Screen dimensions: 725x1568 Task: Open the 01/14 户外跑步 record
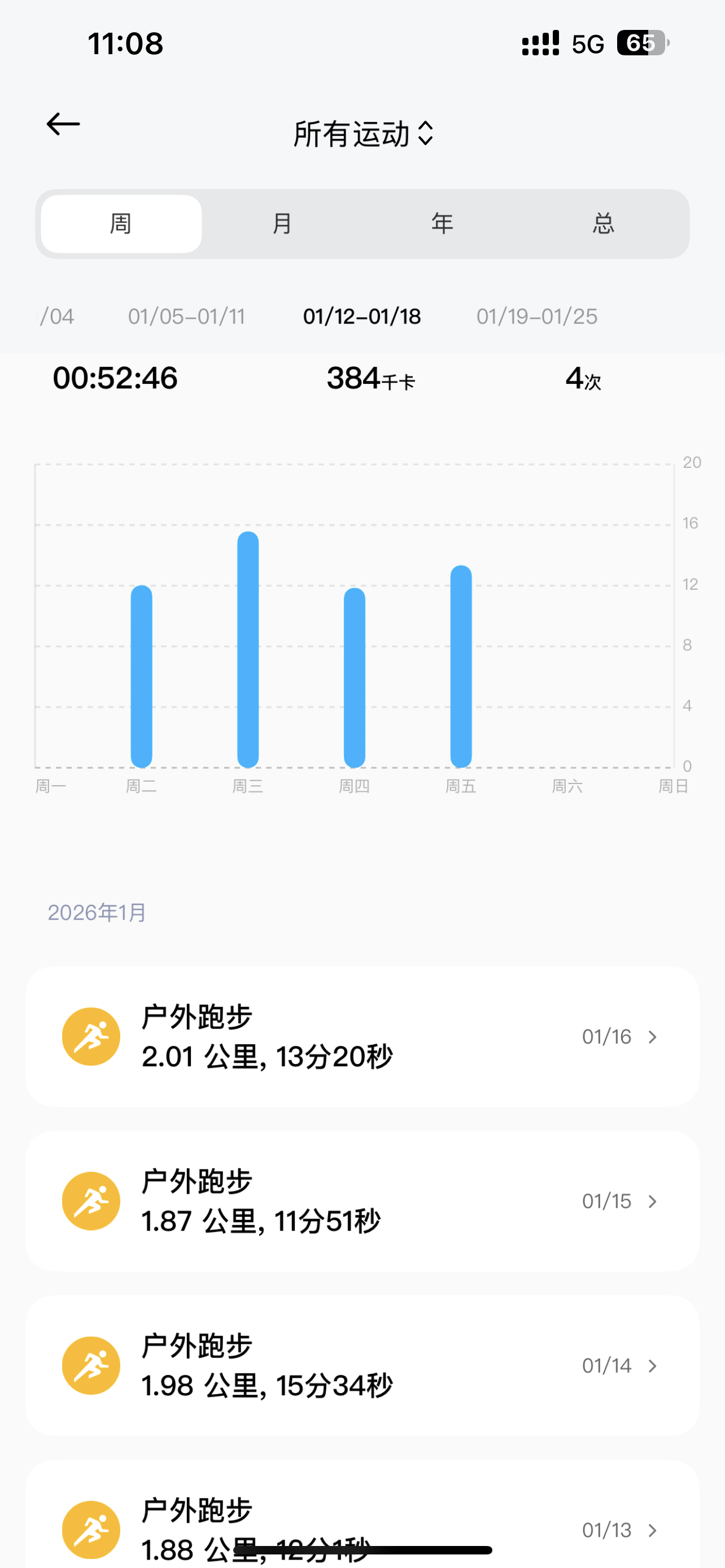tap(362, 1365)
